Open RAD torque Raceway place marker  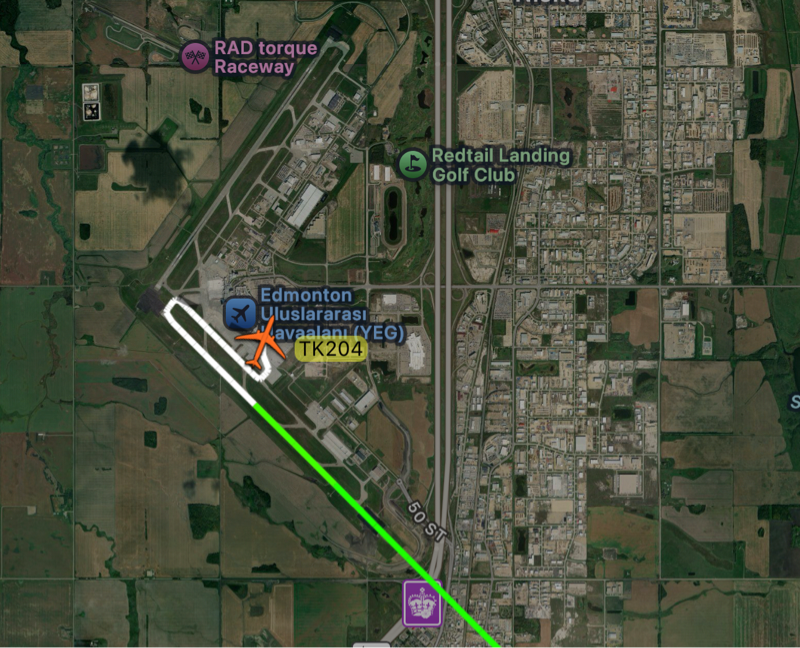click(x=194, y=58)
